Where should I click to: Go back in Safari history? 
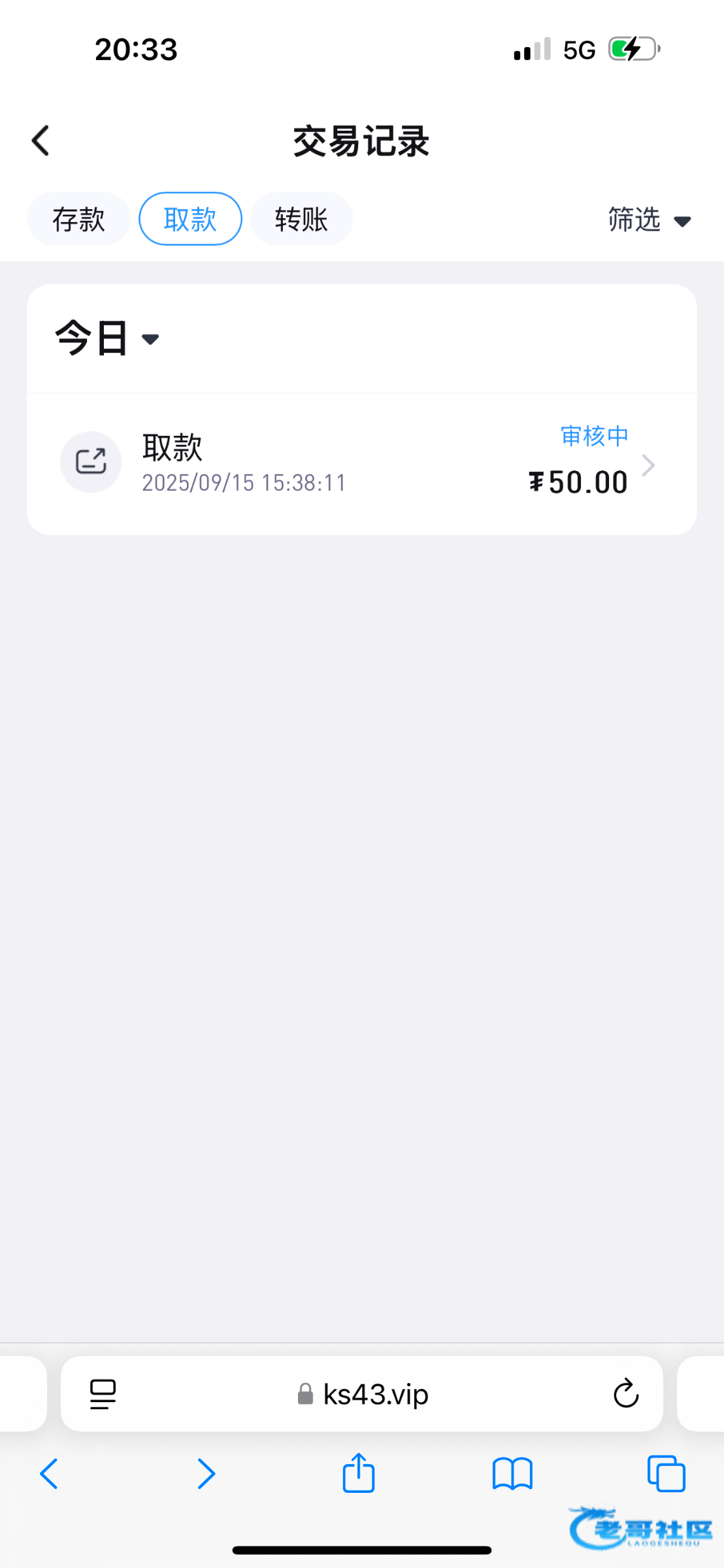49,1474
